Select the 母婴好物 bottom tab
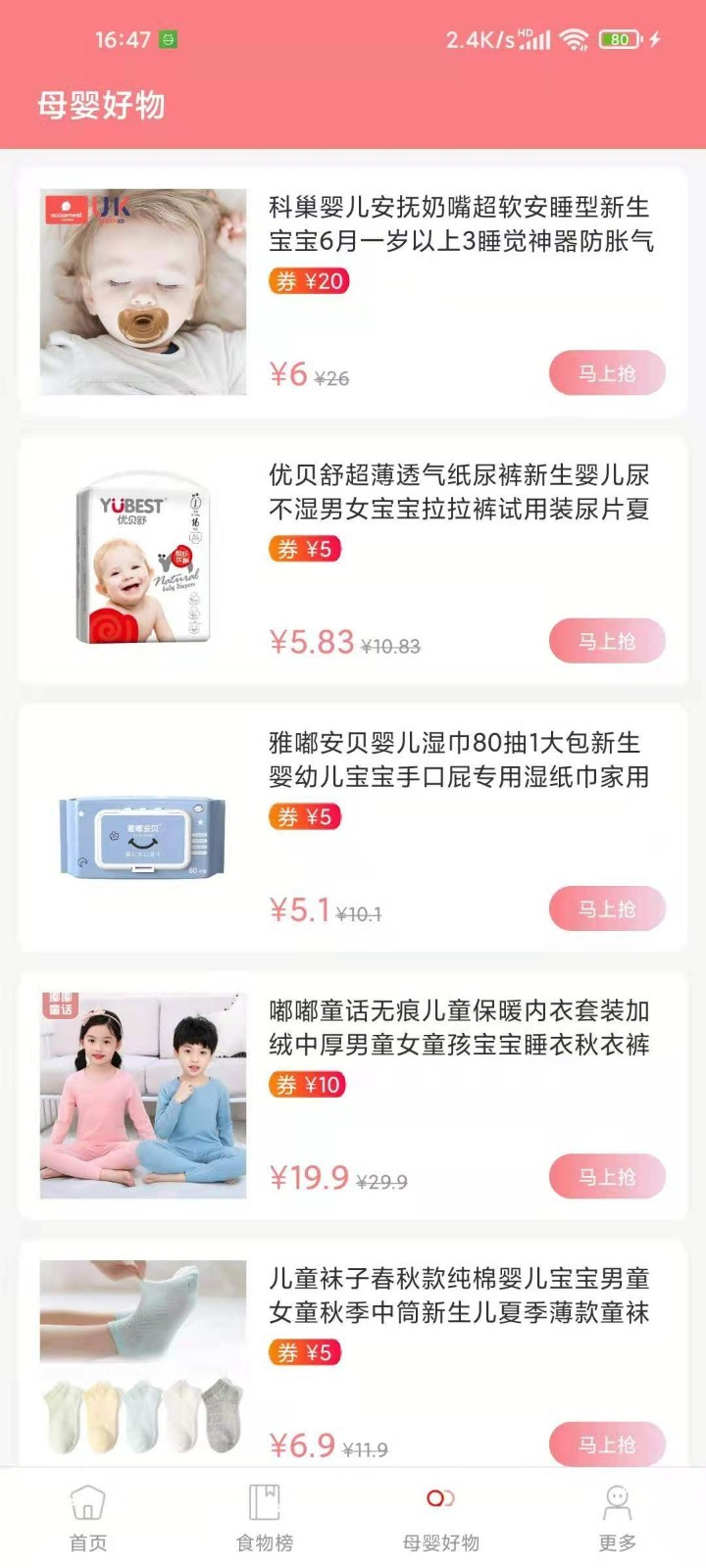The image size is (706, 1568). pos(441,1517)
